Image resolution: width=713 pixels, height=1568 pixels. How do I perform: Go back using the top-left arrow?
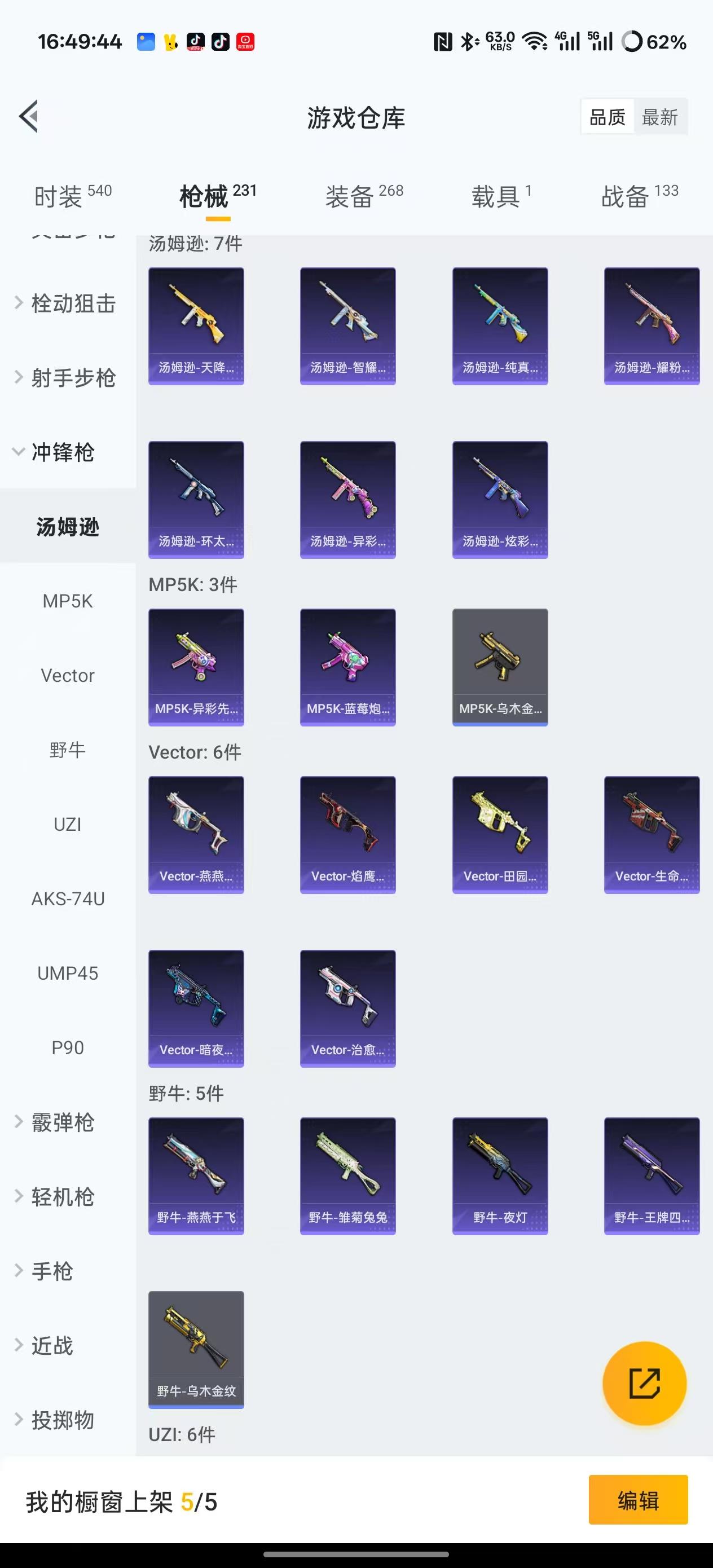tap(29, 116)
